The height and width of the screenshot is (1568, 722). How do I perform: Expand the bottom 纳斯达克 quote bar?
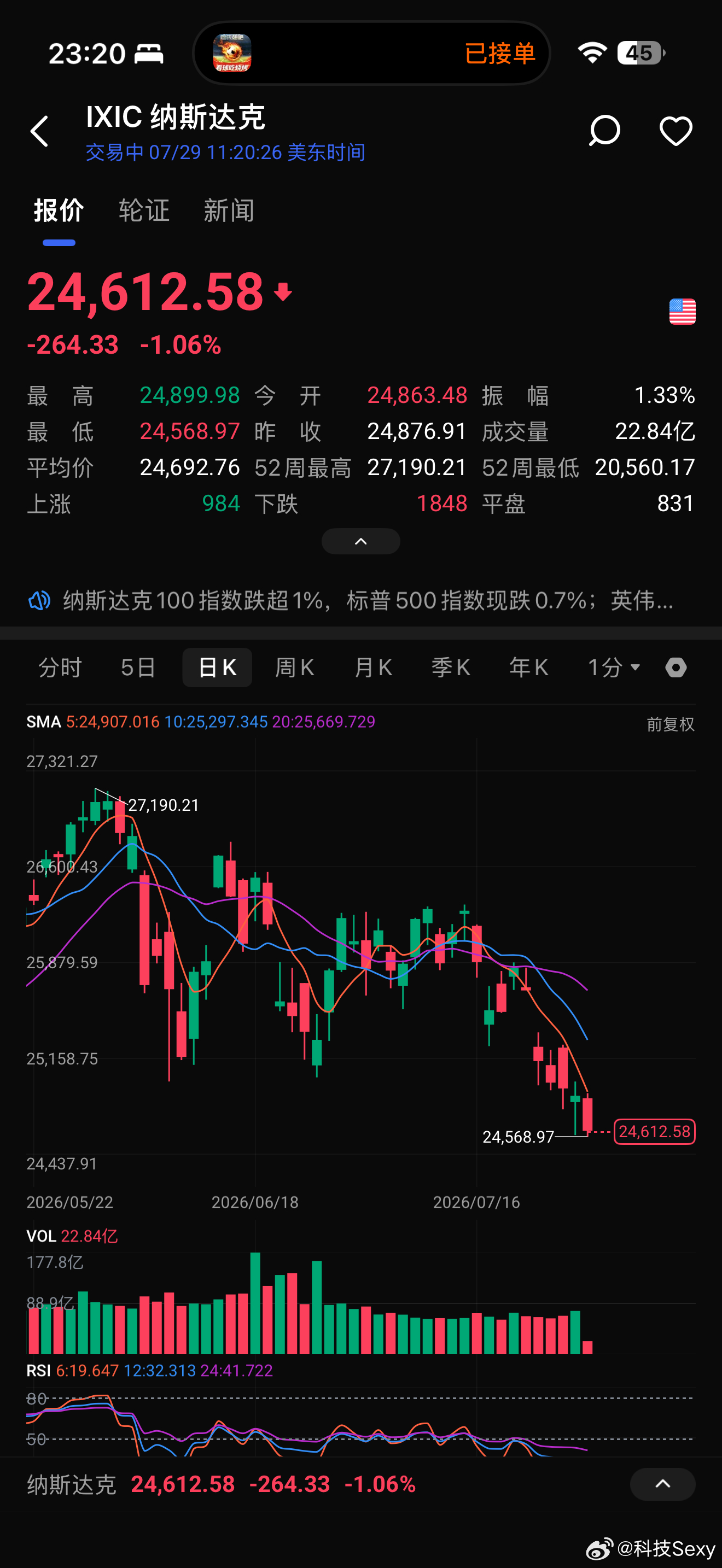[x=662, y=1484]
